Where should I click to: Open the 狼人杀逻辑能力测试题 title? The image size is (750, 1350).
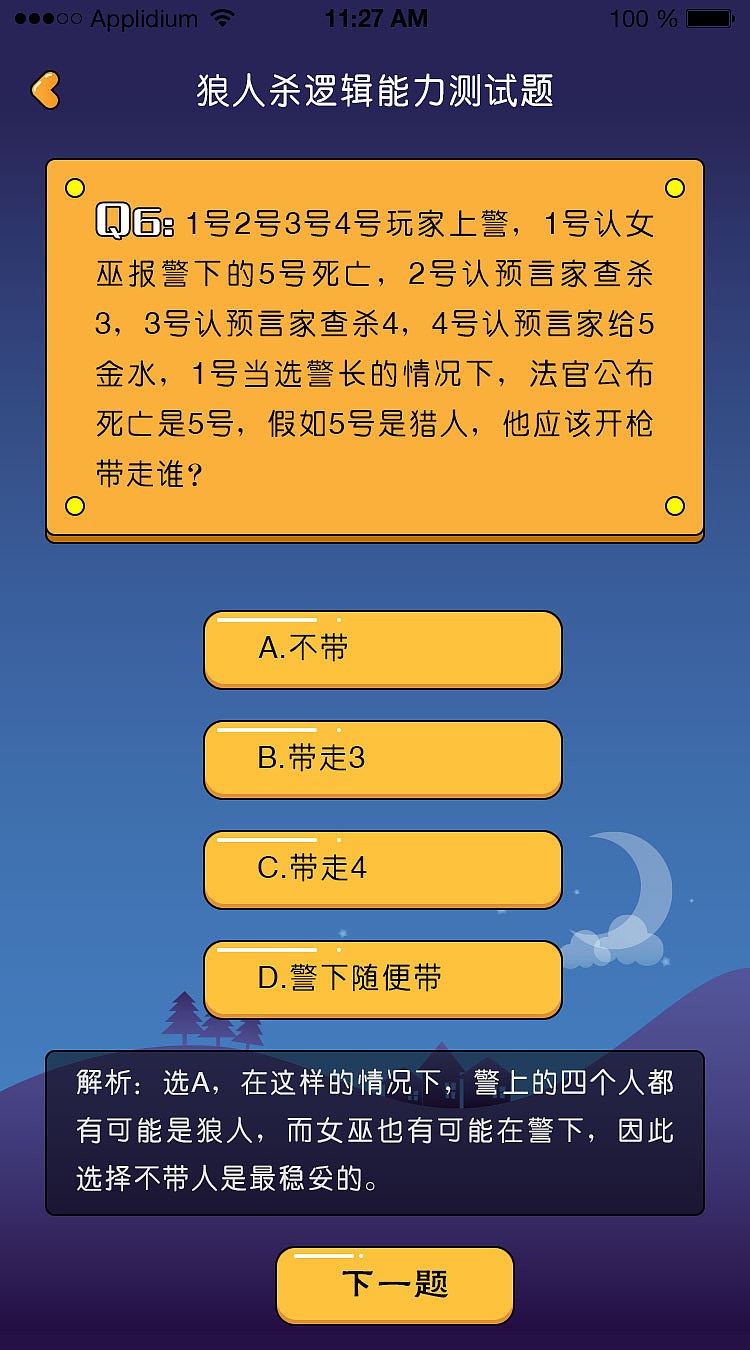coord(375,89)
